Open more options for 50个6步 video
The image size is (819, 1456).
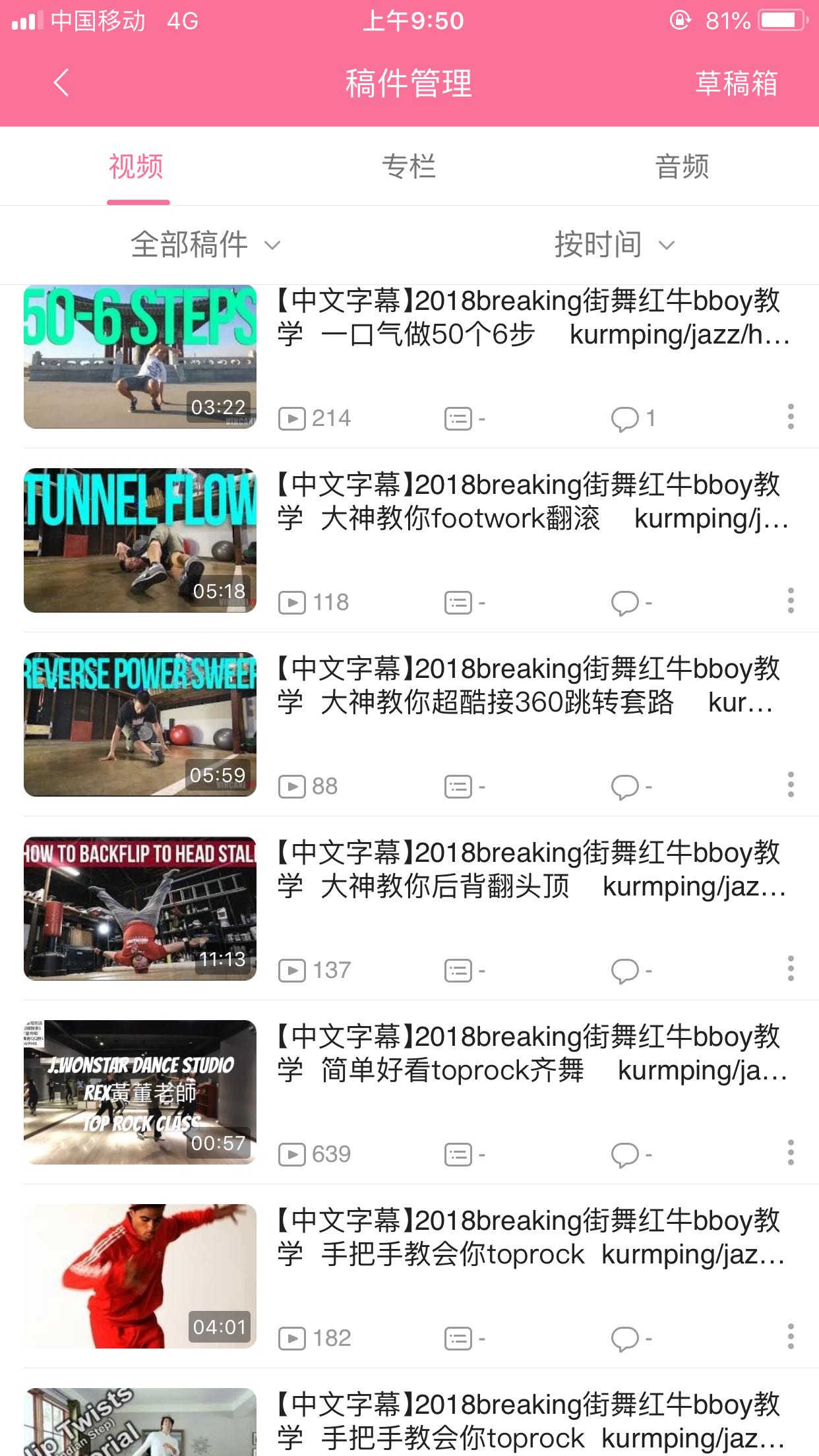[790, 417]
